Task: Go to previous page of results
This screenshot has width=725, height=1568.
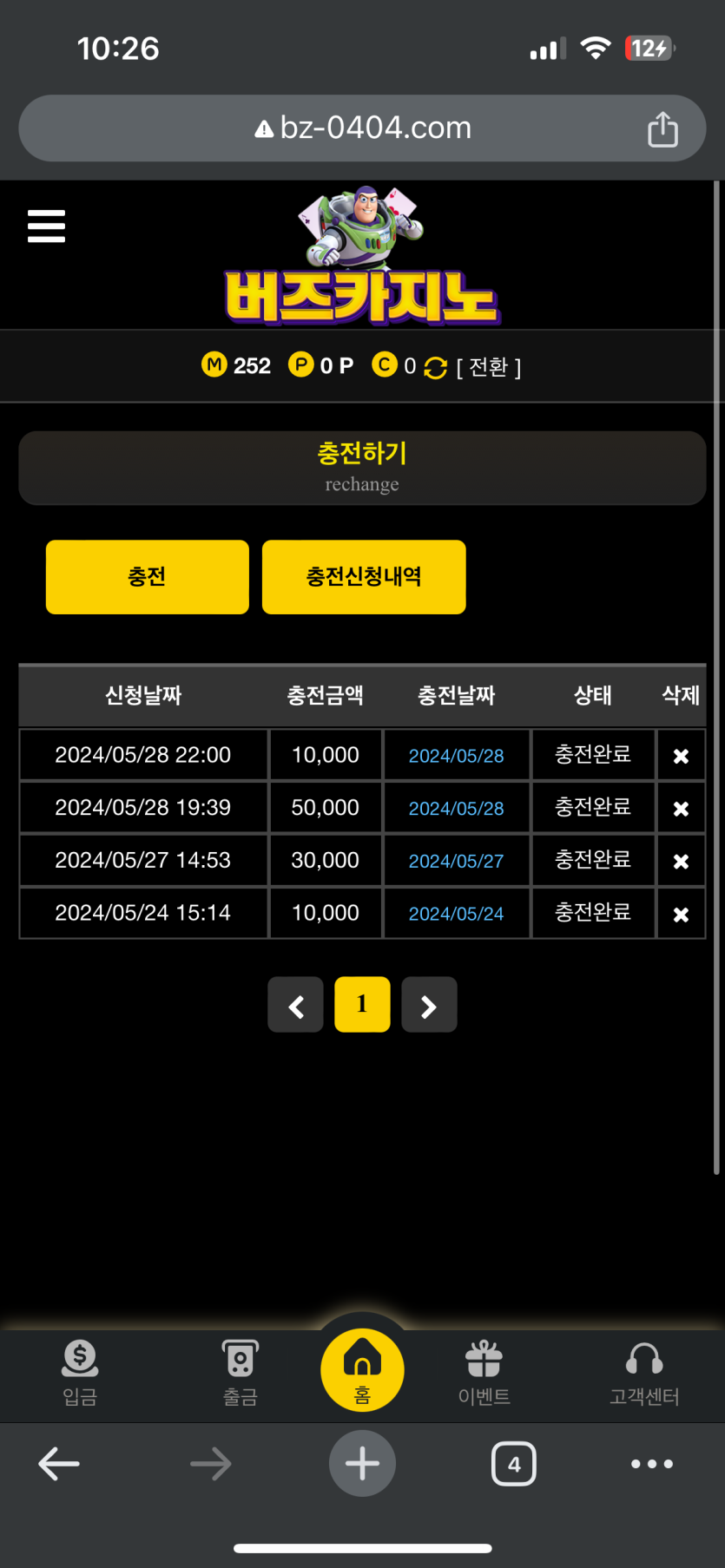Action: 295,1005
